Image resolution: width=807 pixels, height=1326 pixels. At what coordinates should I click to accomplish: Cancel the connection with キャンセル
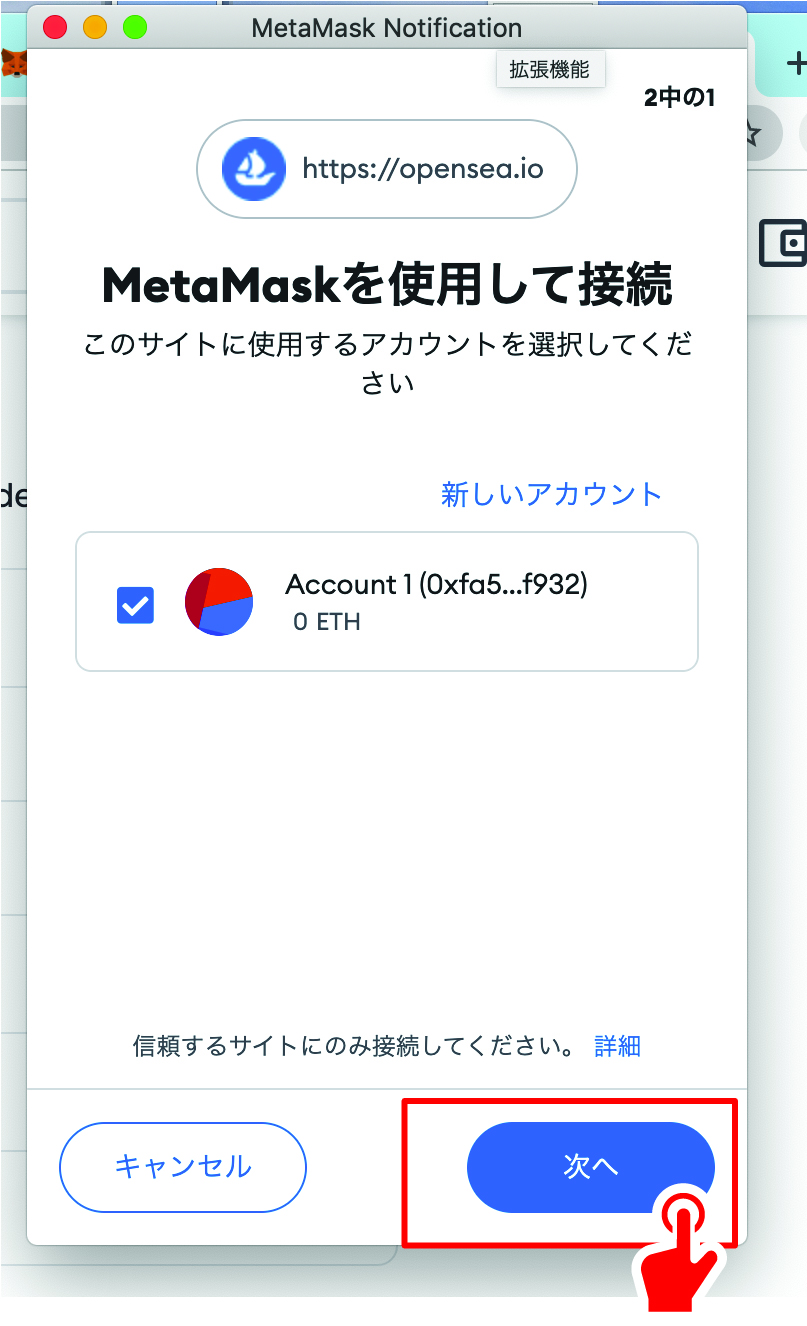(x=183, y=1167)
